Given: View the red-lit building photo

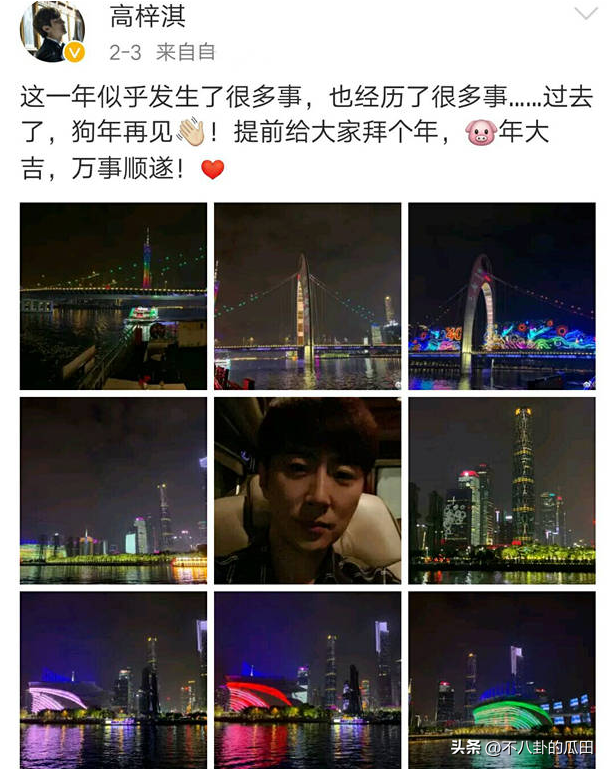Looking at the screenshot, I should click(307, 680).
